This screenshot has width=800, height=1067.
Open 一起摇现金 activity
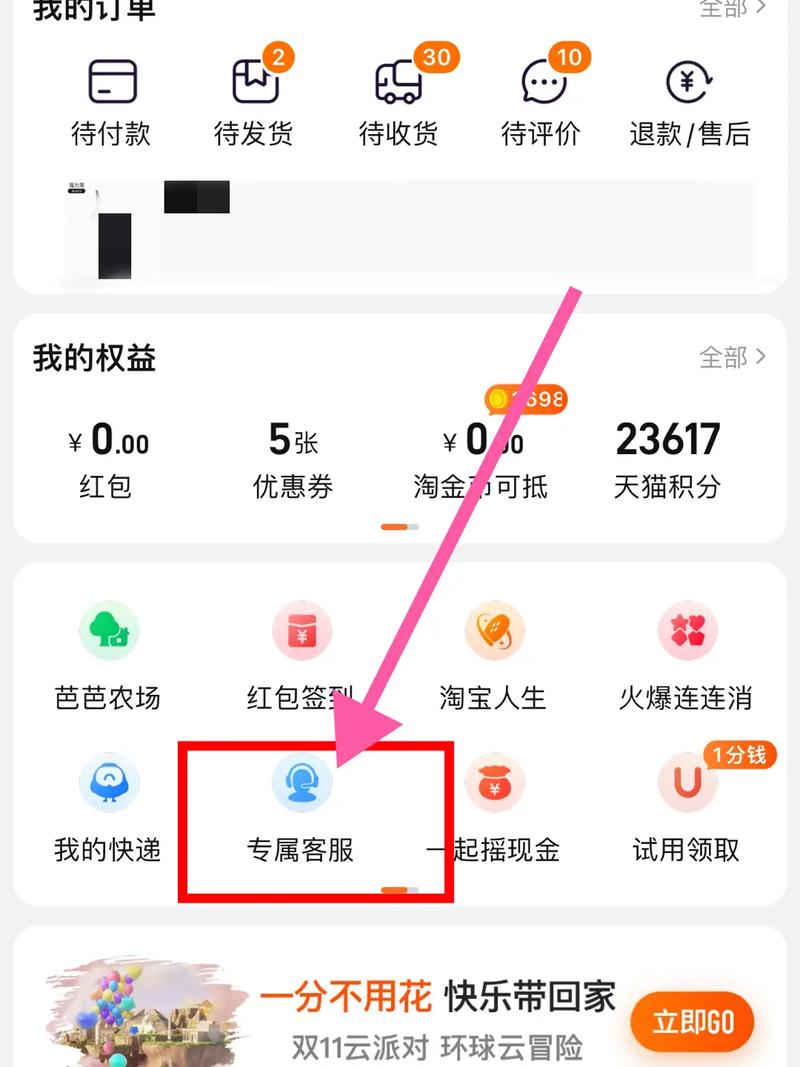[493, 810]
